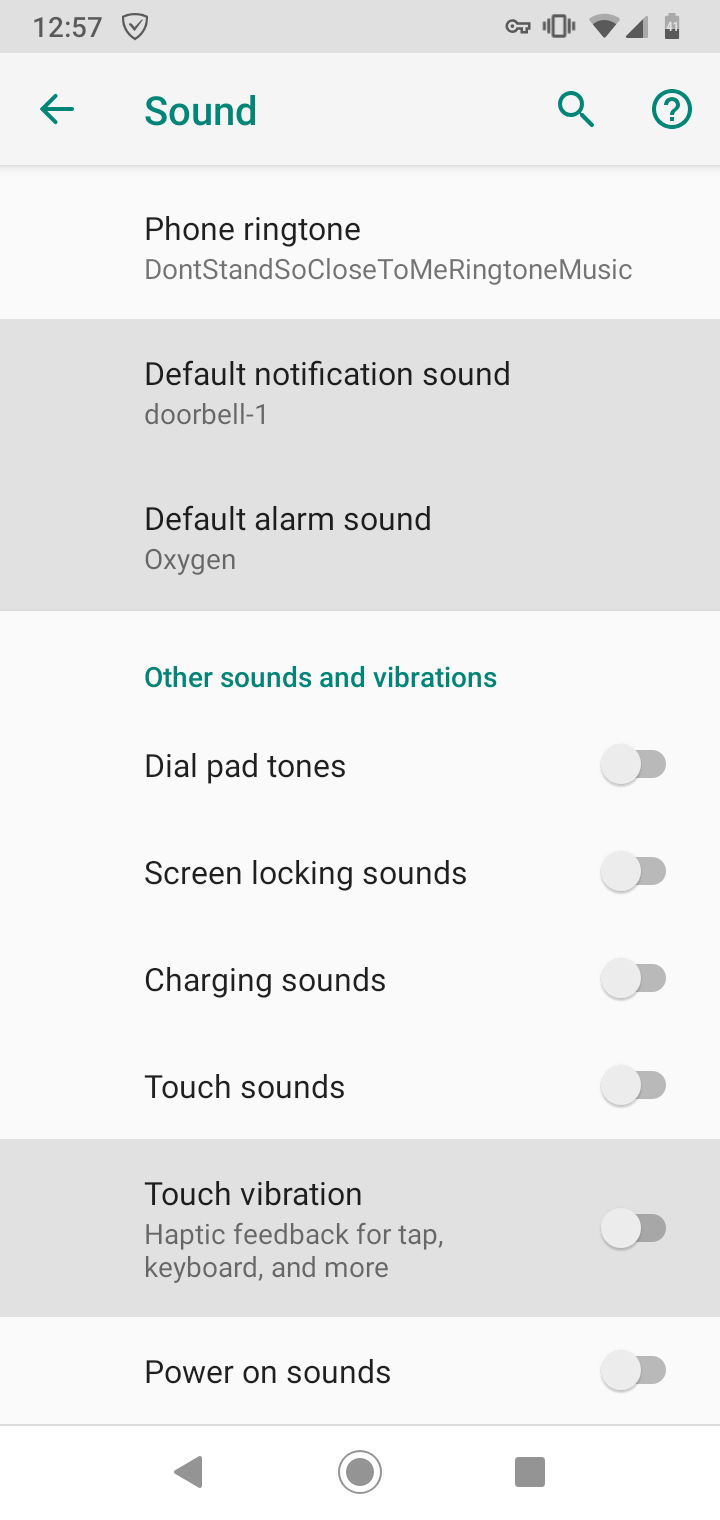Enable Dial pad tones
The image size is (720, 1520).
(x=633, y=766)
